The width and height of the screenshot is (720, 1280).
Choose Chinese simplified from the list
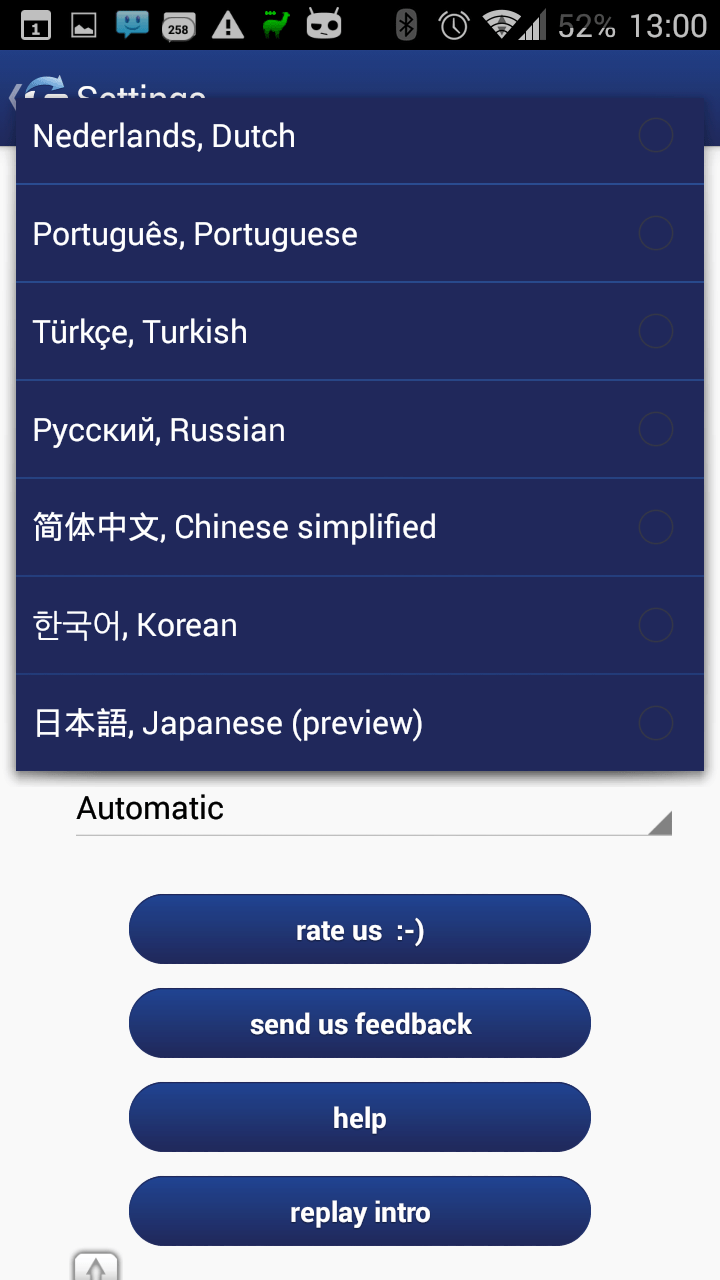tap(360, 527)
